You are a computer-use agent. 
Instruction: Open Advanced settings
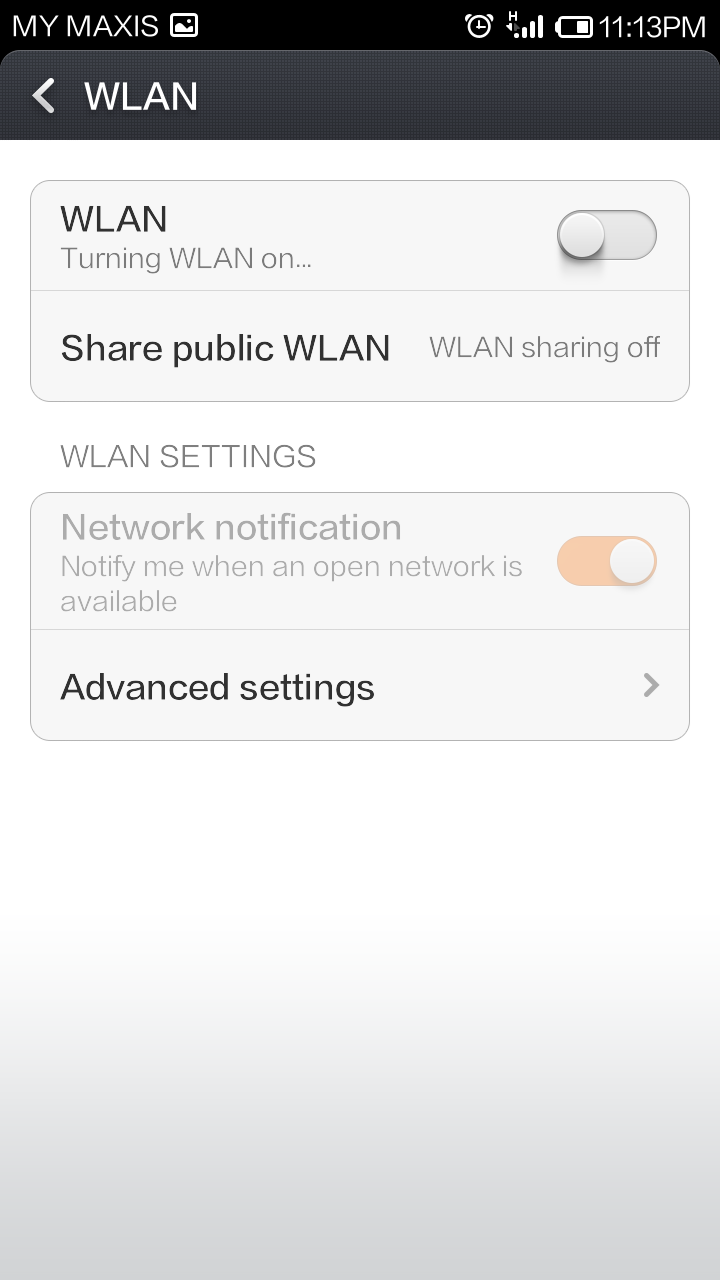(x=360, y=686)
